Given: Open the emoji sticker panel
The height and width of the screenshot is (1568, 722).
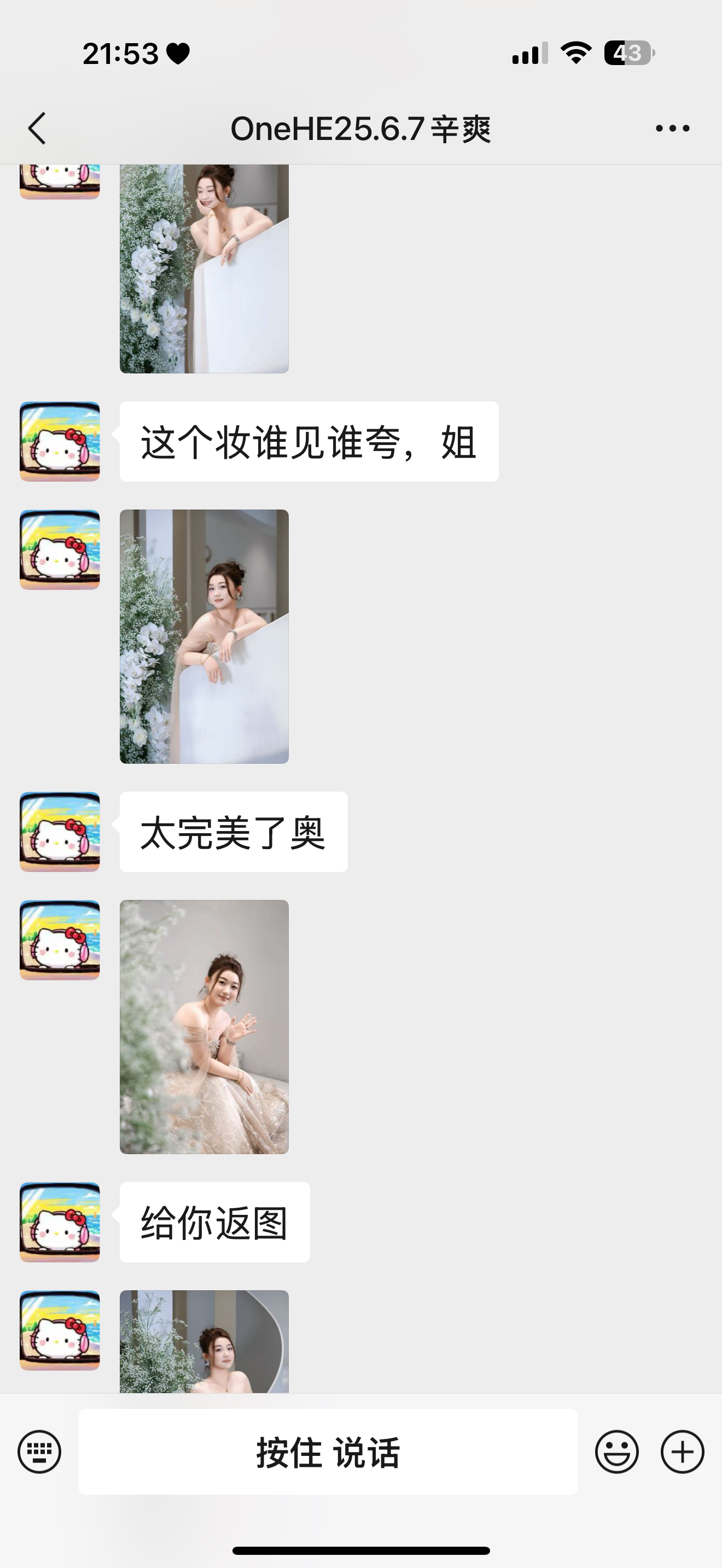Looking at the screenshot, I should (x=616, y=1452).
